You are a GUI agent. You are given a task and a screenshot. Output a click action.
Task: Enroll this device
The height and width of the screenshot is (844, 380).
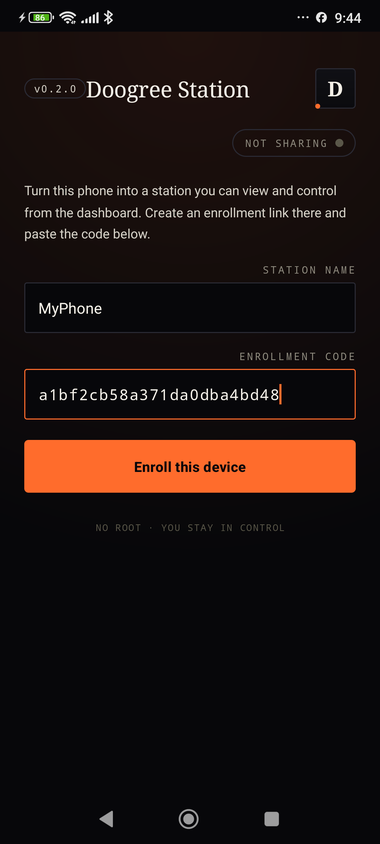tap(190, 466)
